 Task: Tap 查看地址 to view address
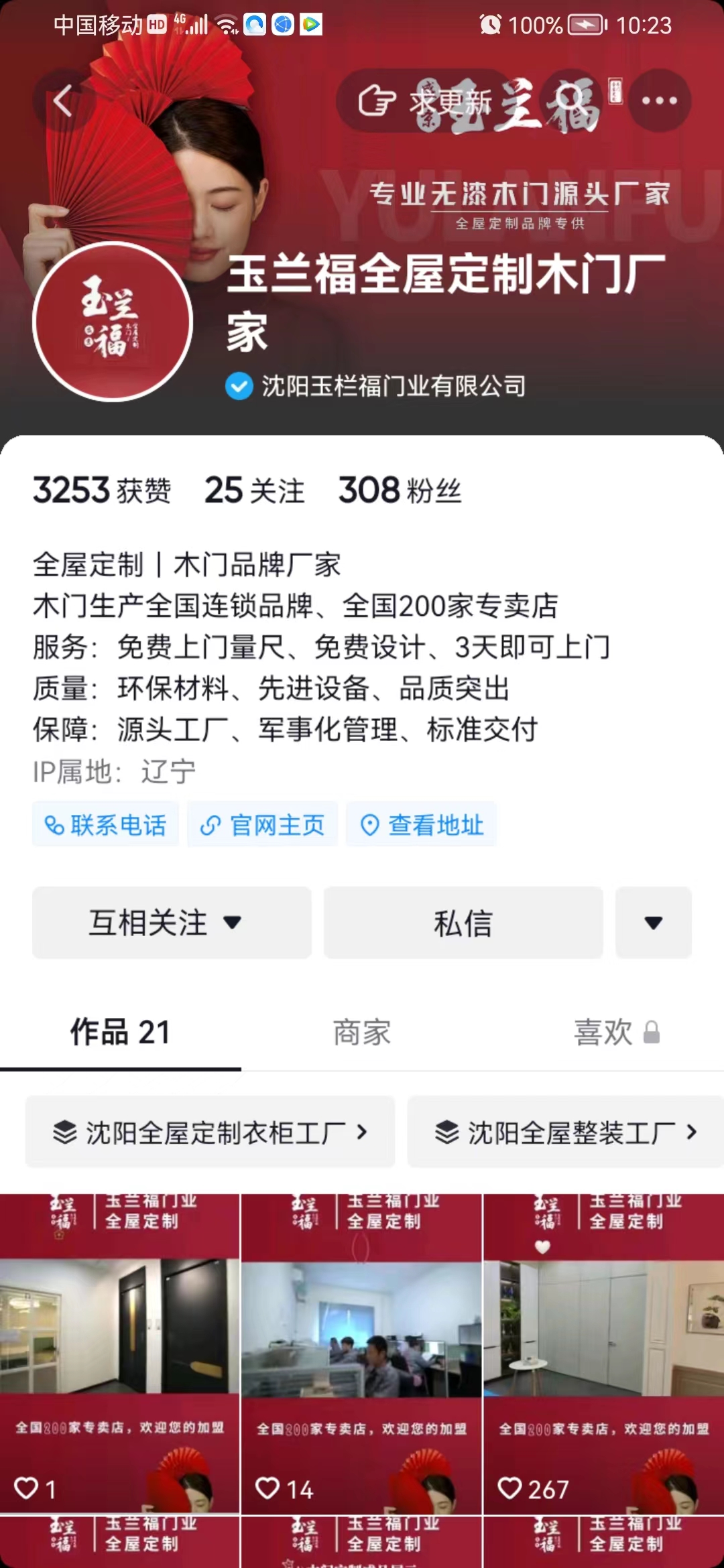[x=422, y=824]
